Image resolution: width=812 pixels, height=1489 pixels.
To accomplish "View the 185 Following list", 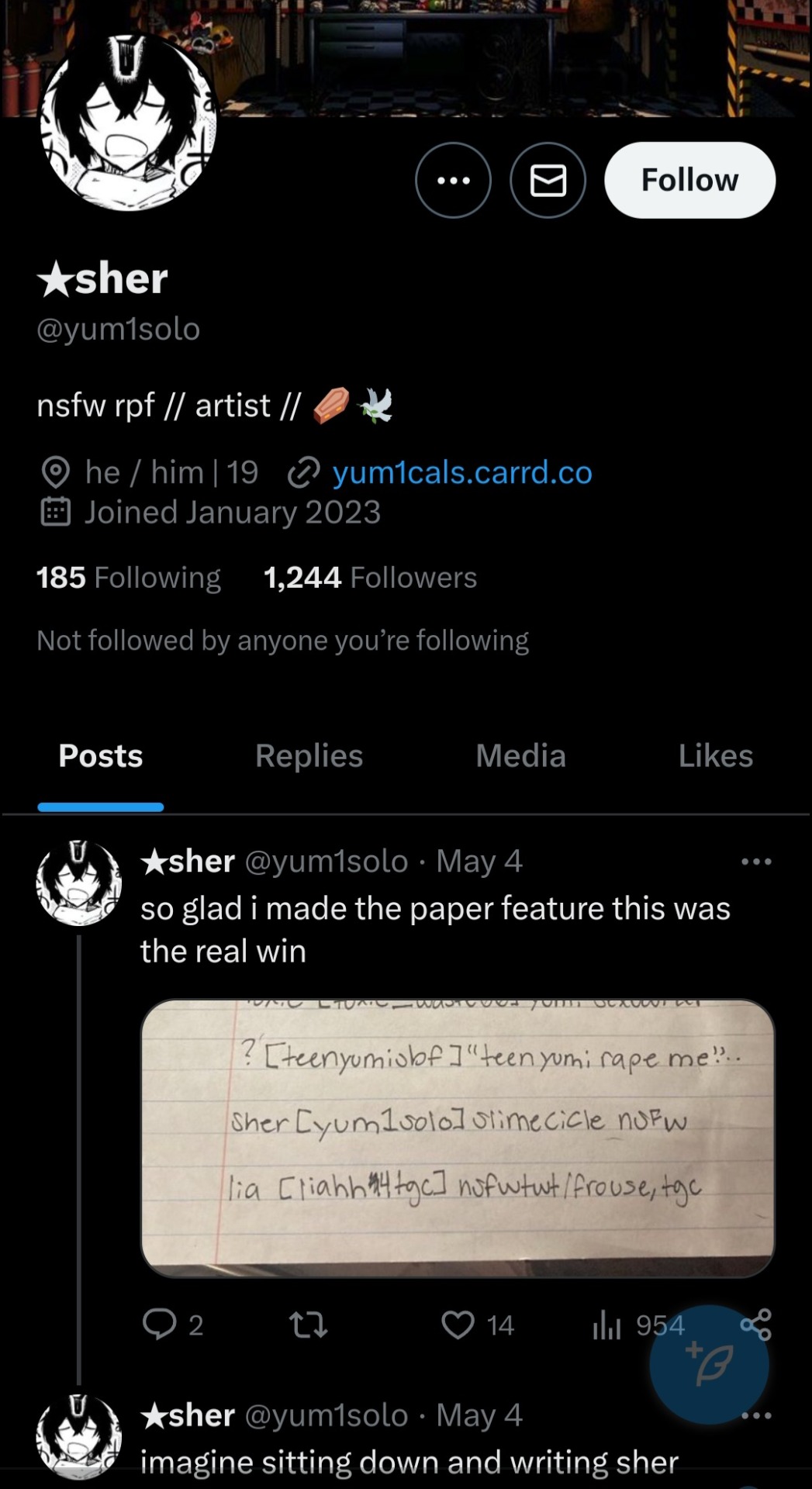I will 129,578.
